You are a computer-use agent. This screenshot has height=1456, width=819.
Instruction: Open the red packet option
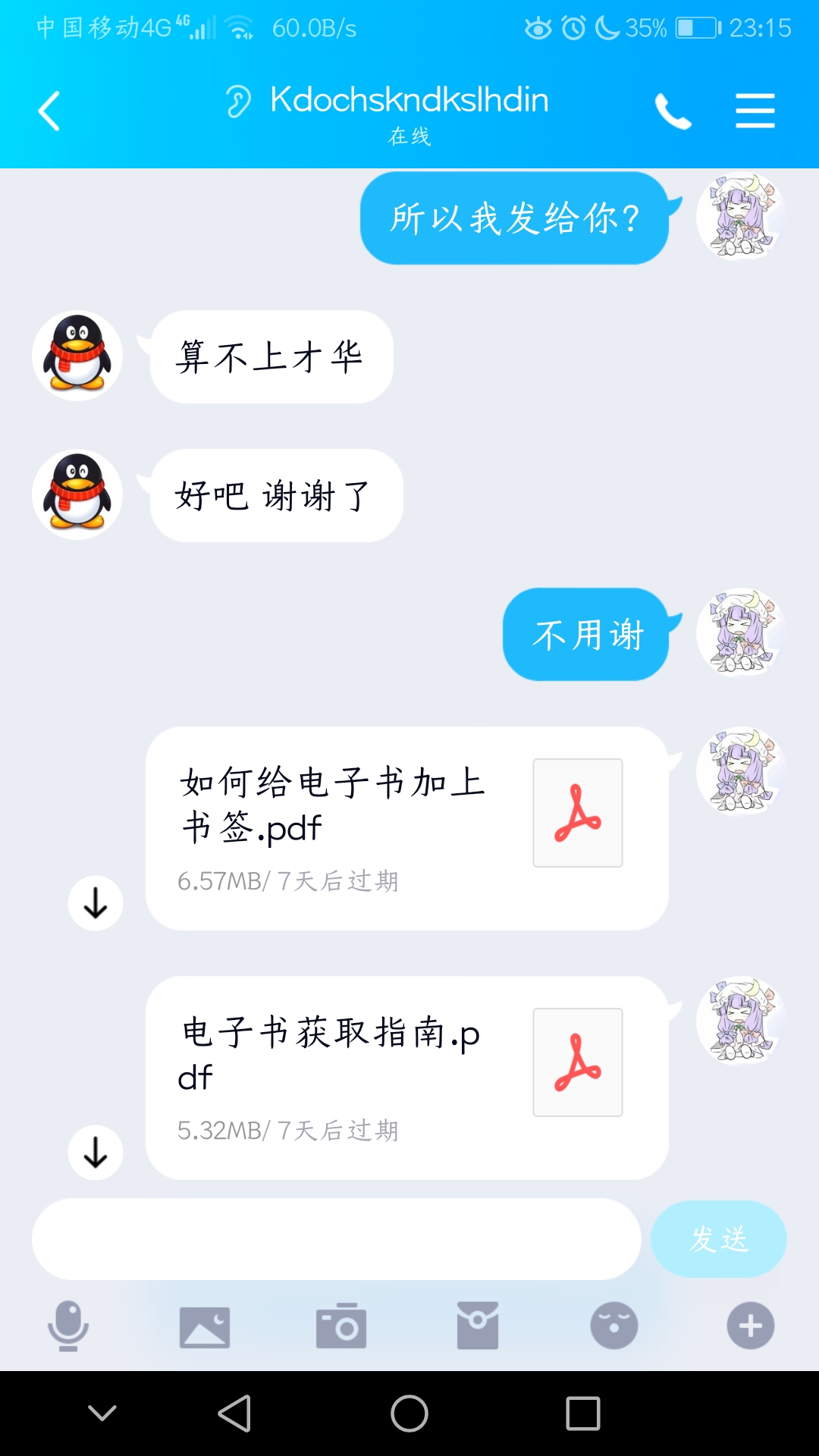478,1326
